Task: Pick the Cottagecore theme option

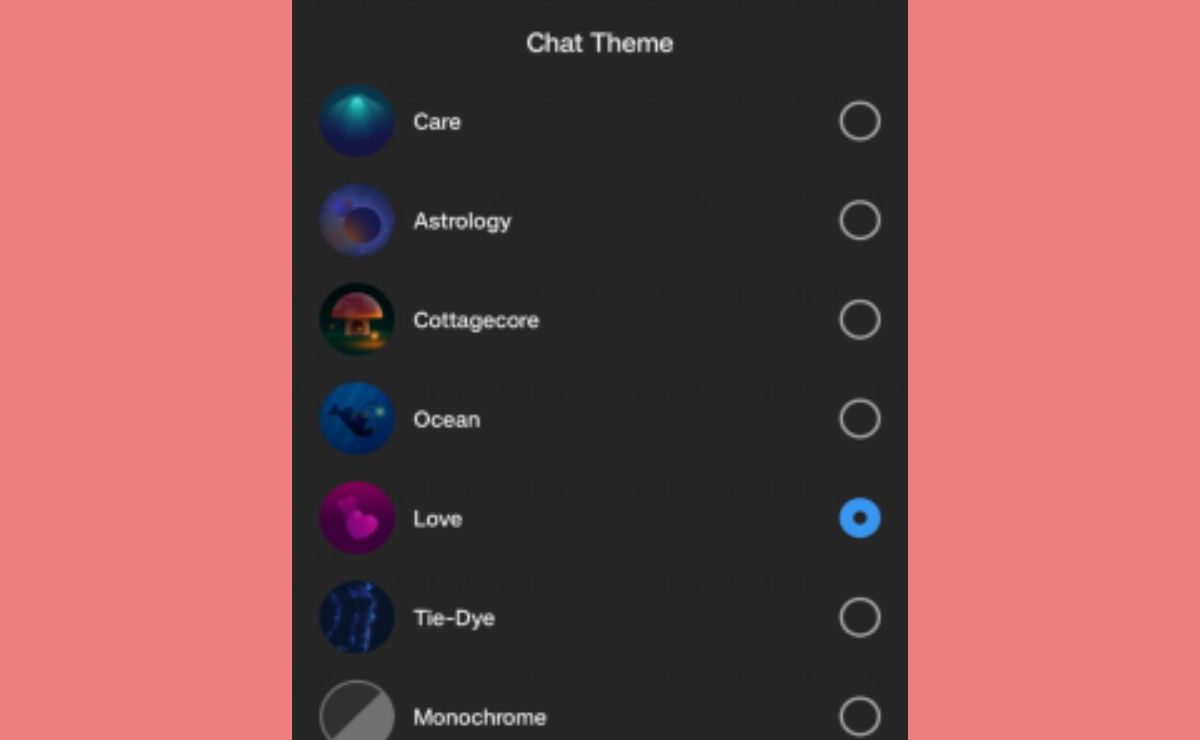Action: 859,320
